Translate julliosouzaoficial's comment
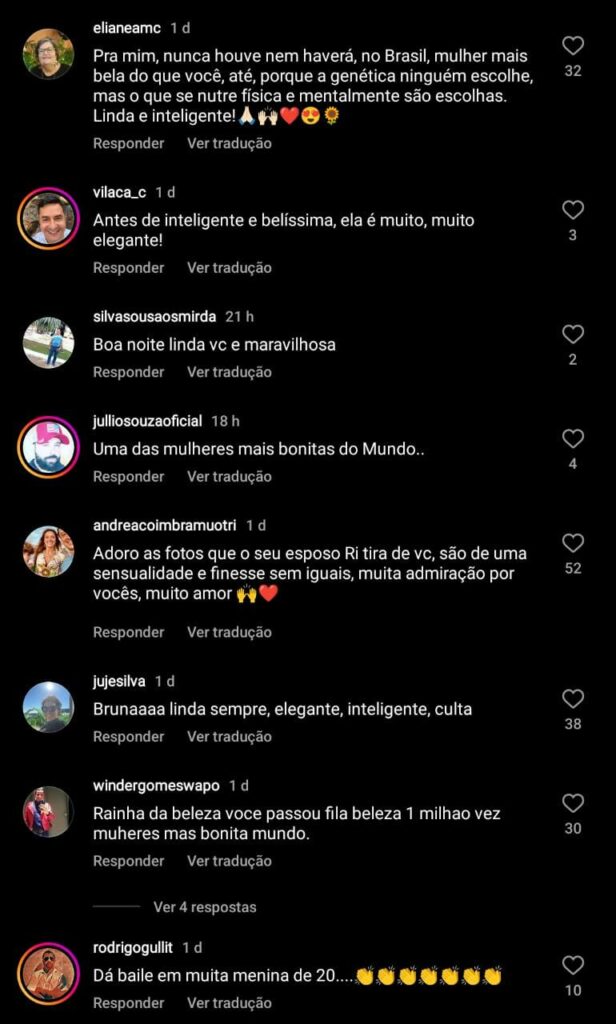Screen dimensions: 616x1024 click(229, 477)
